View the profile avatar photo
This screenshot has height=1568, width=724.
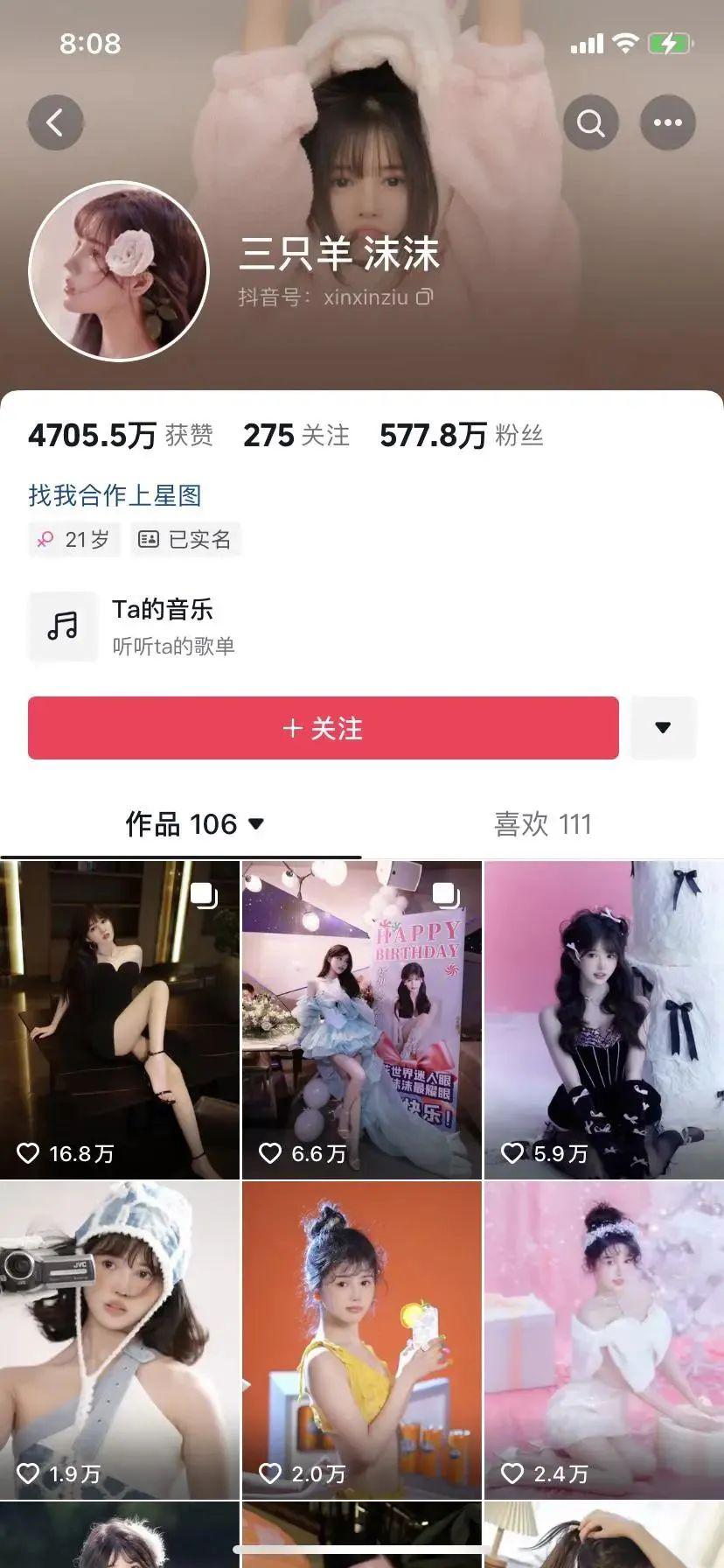click(119, 271)
